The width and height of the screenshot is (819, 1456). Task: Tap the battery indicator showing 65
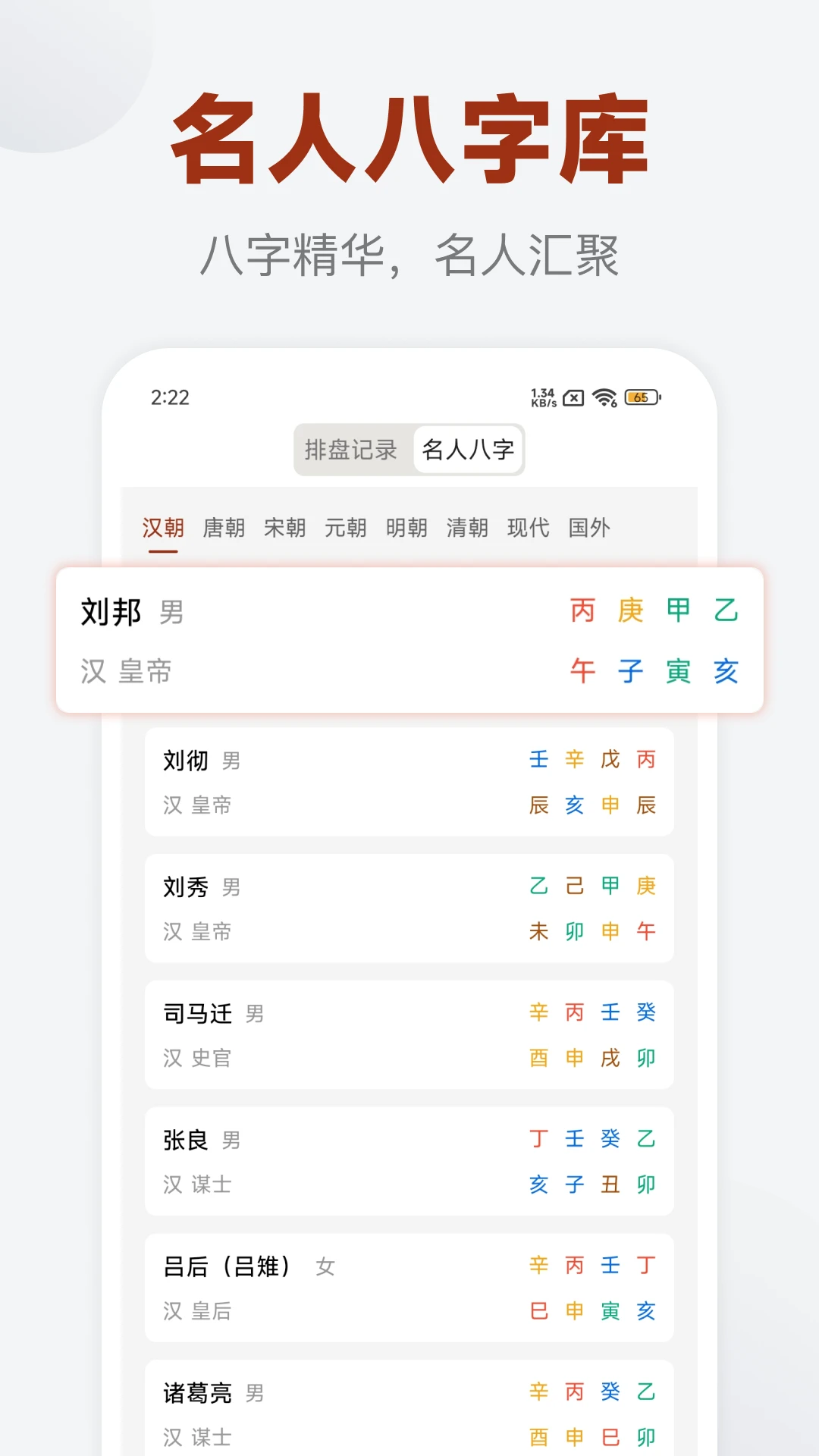pos(641,397)
